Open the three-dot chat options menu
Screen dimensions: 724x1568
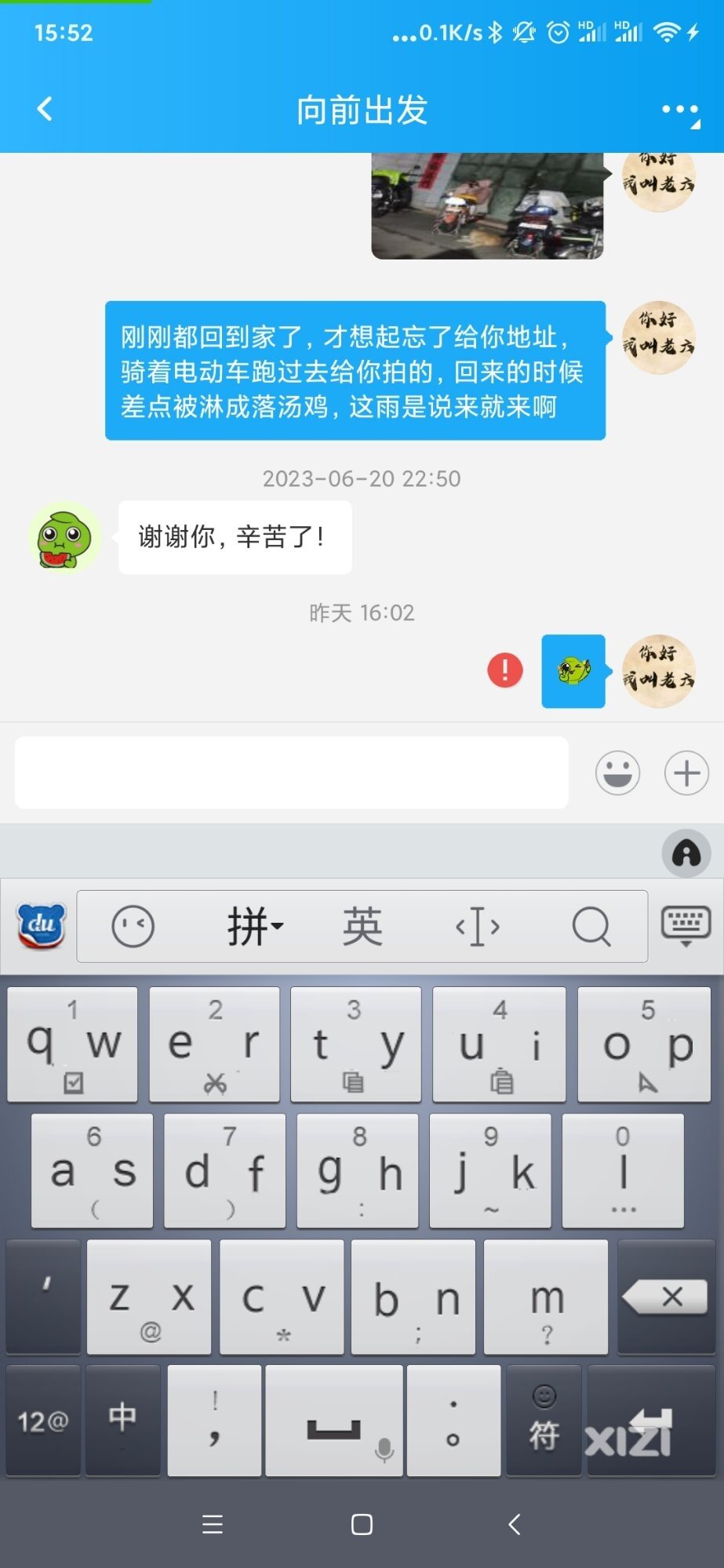pos(679,111)
